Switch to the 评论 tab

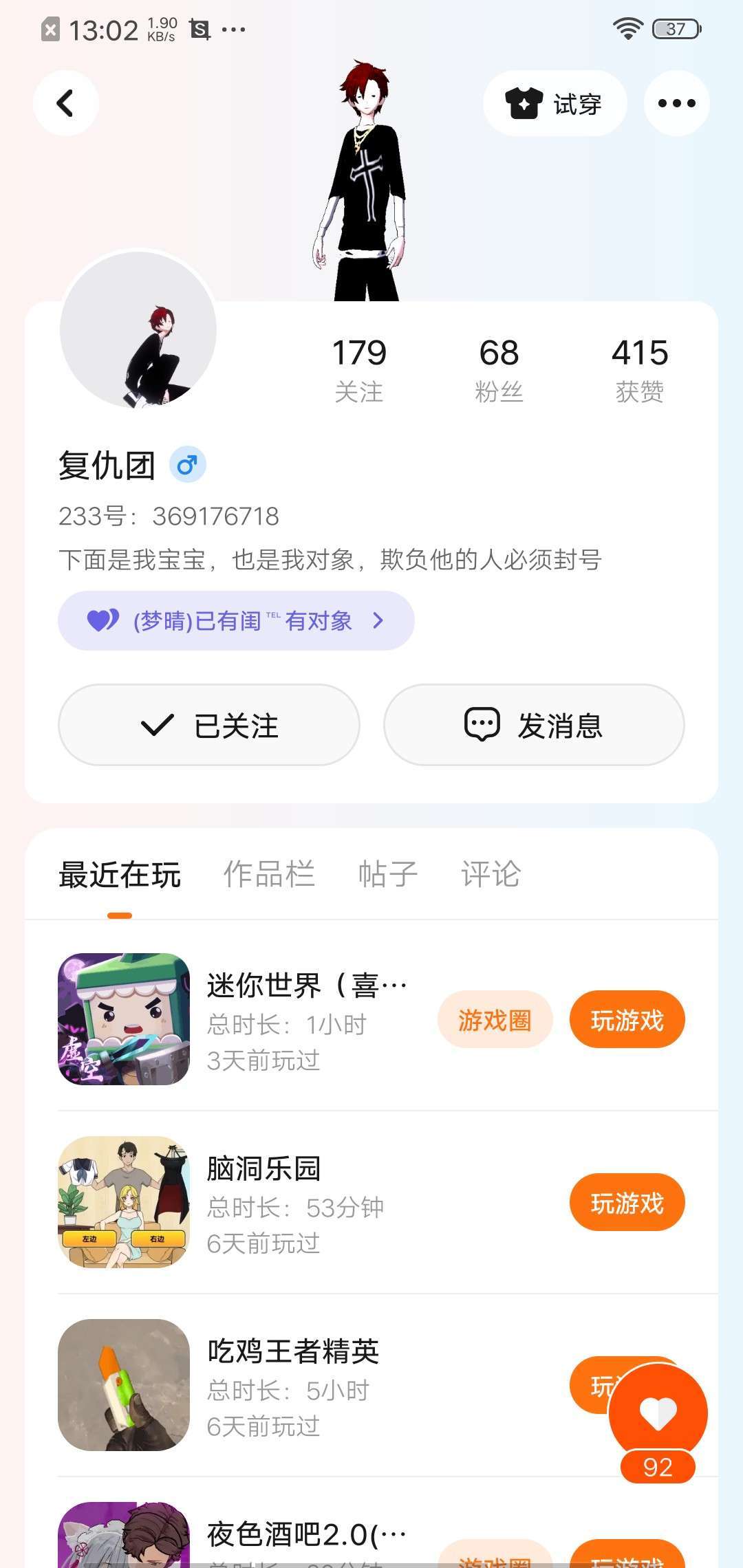(x=491, y=874)
